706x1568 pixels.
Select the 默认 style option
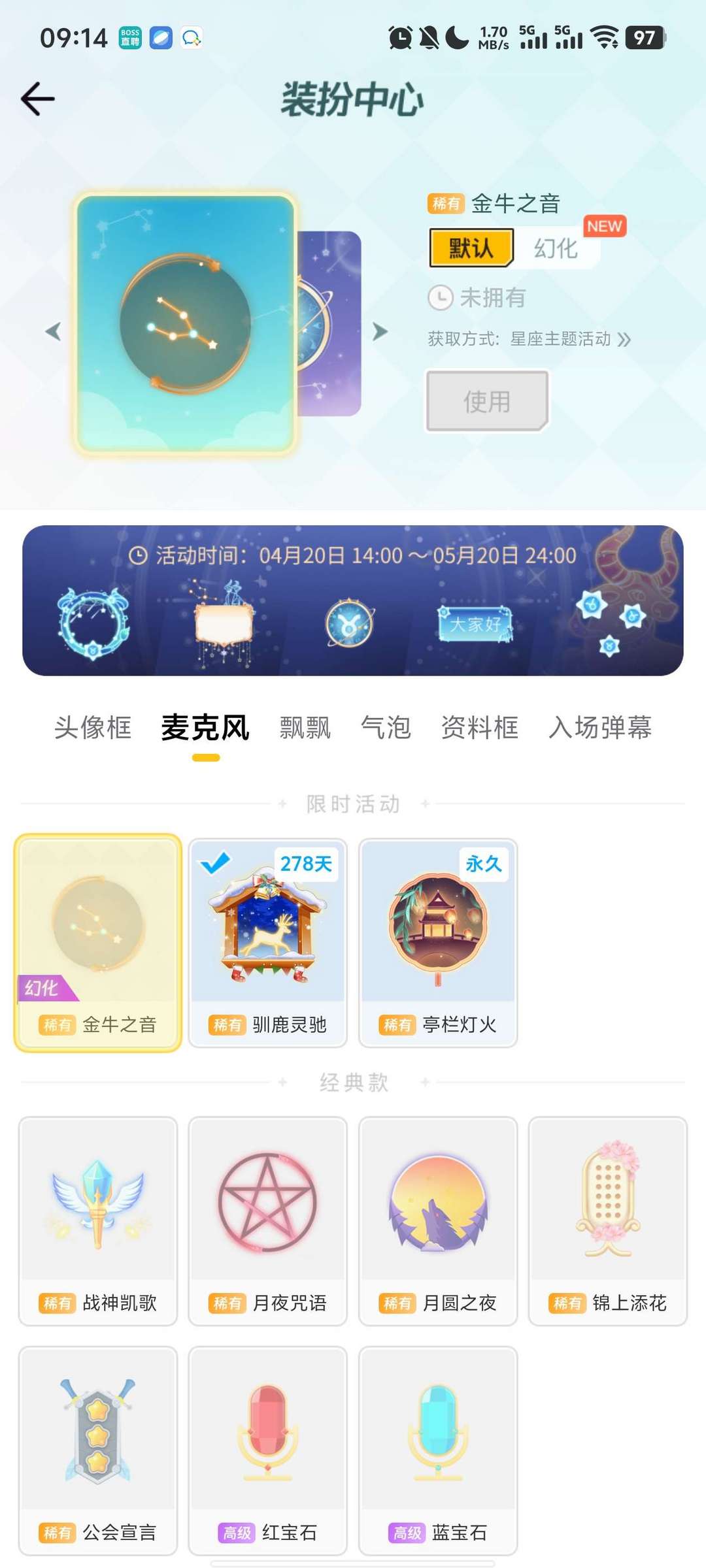pos(471,248)
